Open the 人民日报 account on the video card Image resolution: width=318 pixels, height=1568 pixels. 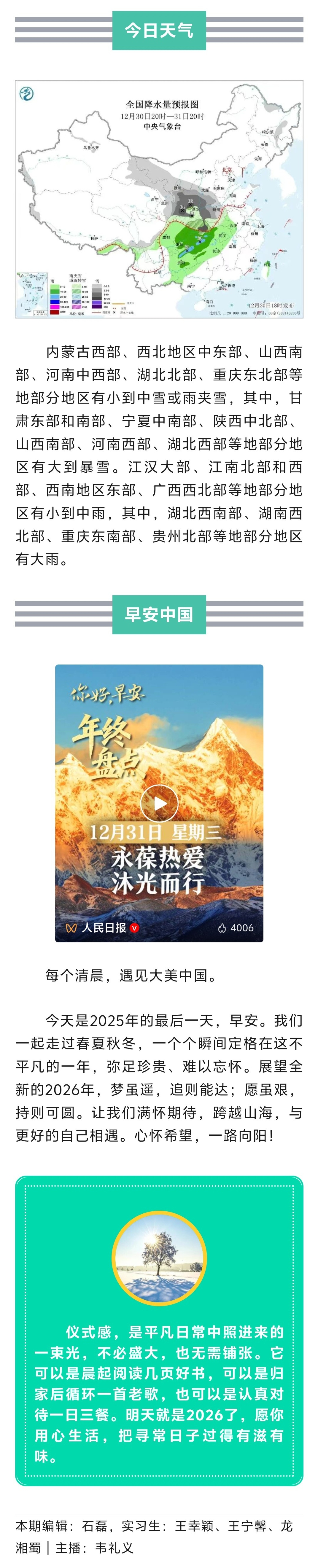click(104, 927)
